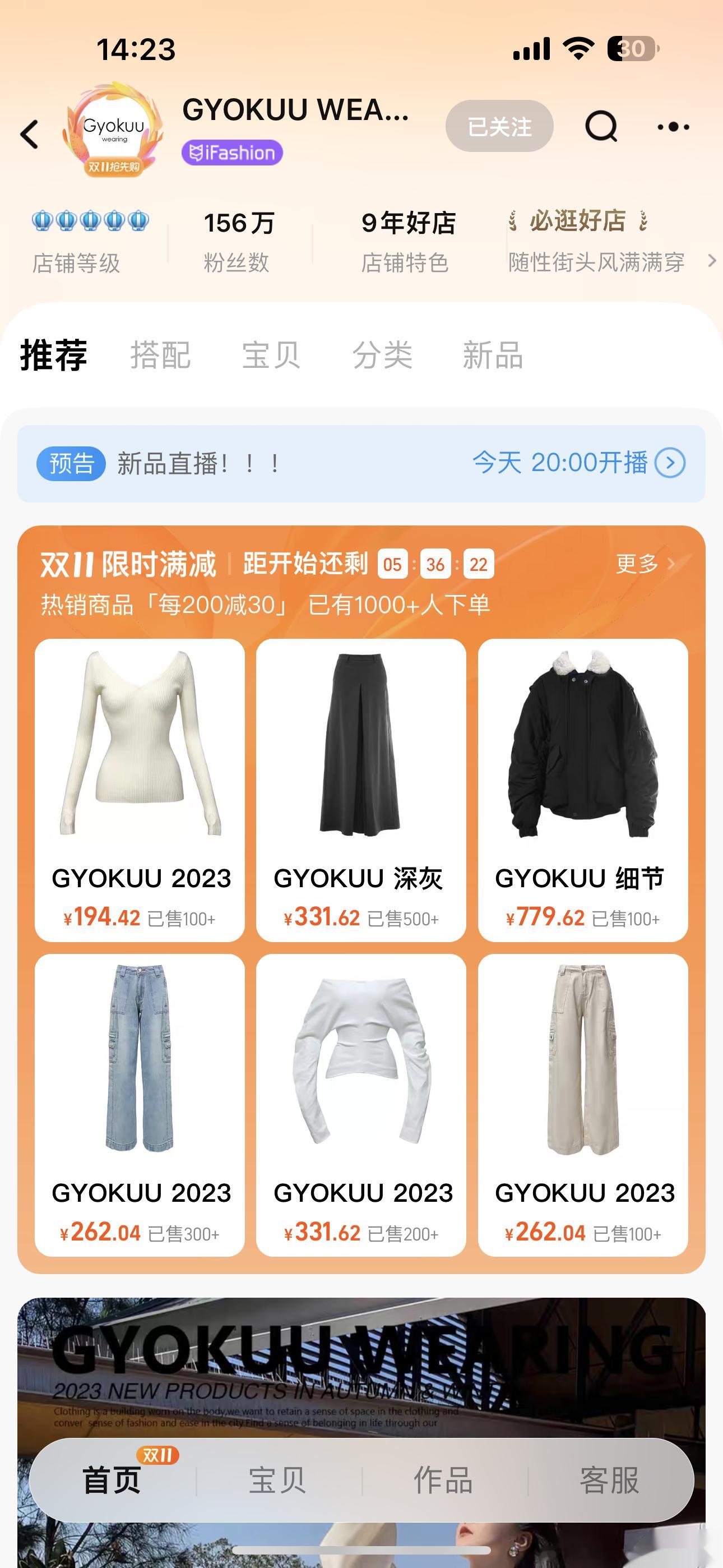Tap the 店铺等级 lantern rating icons

(90, 222)
